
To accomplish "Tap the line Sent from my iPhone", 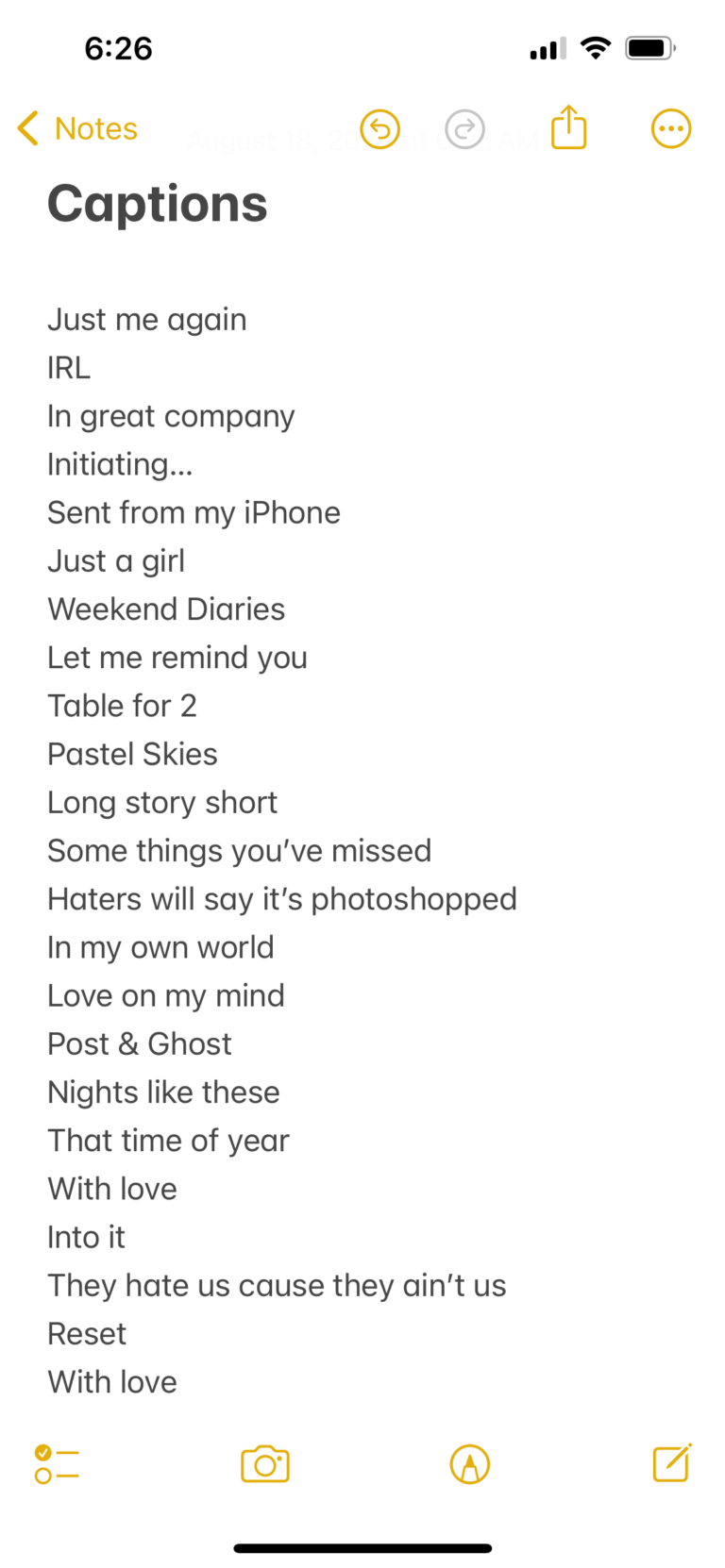I will coord(194,512).
